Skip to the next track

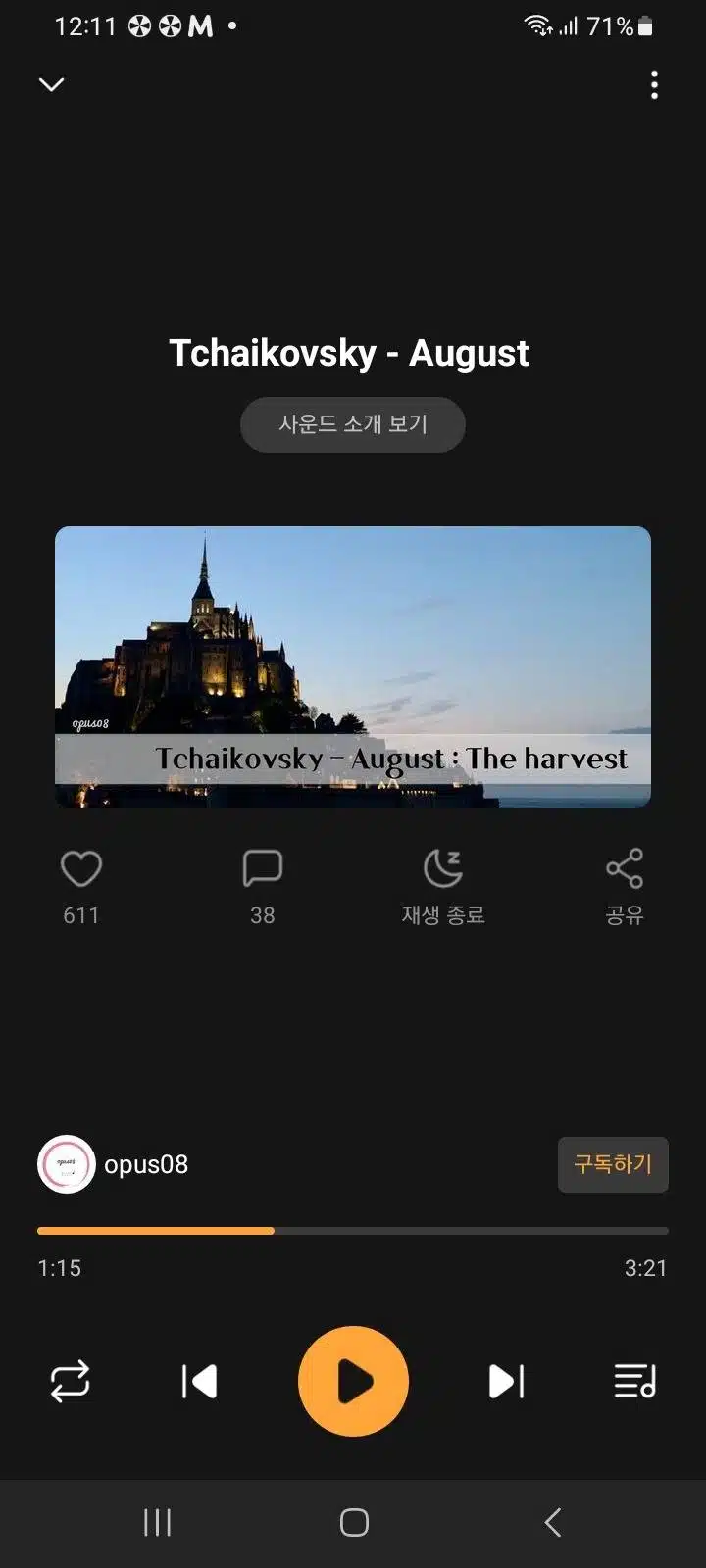[x=506, y=1382]
